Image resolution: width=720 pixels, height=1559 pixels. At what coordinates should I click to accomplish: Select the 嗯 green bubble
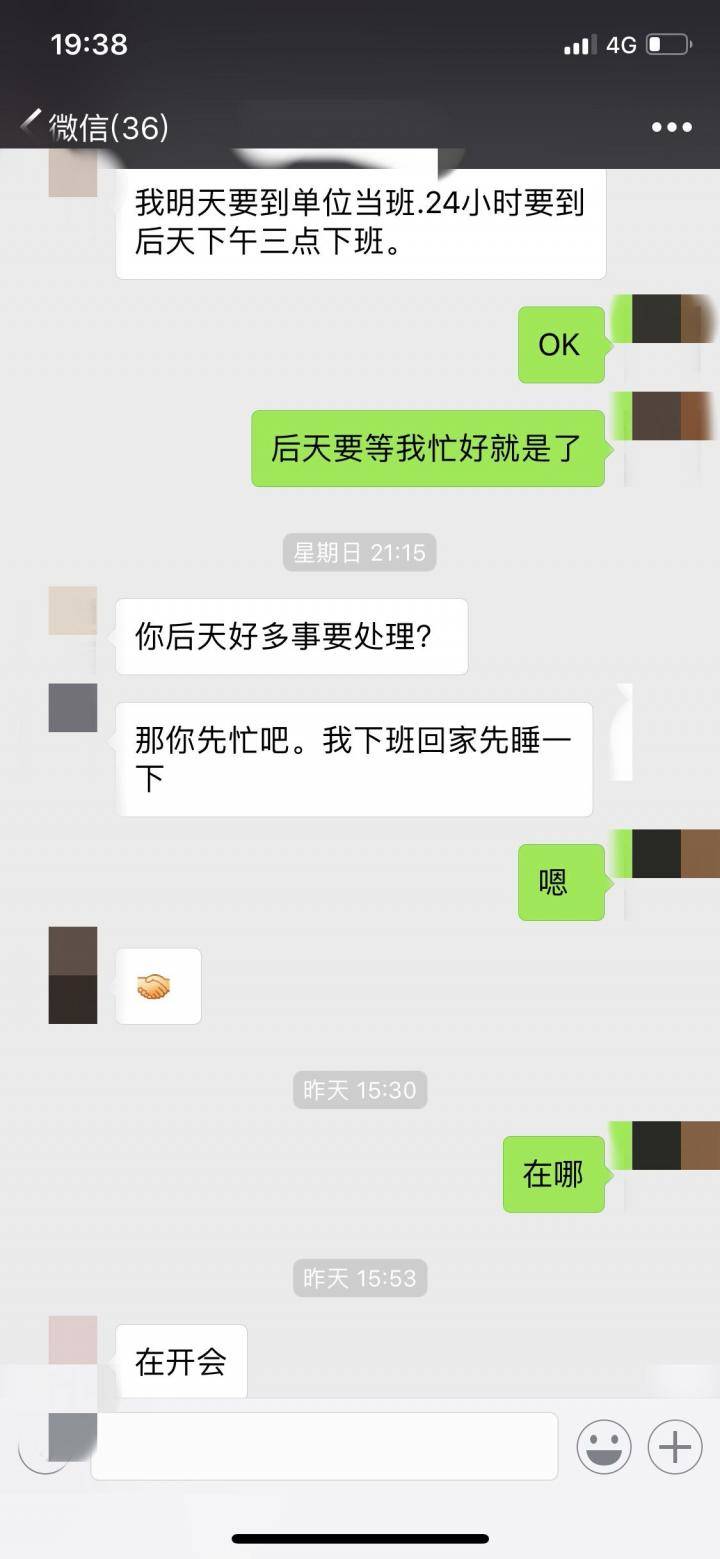[560, 883]
